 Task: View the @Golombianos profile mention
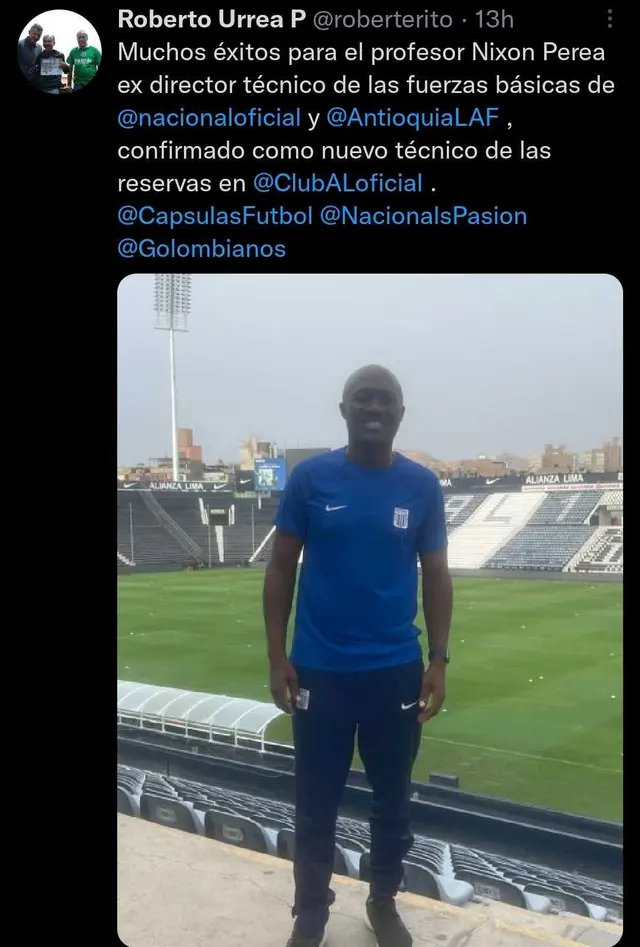(201, 249)
